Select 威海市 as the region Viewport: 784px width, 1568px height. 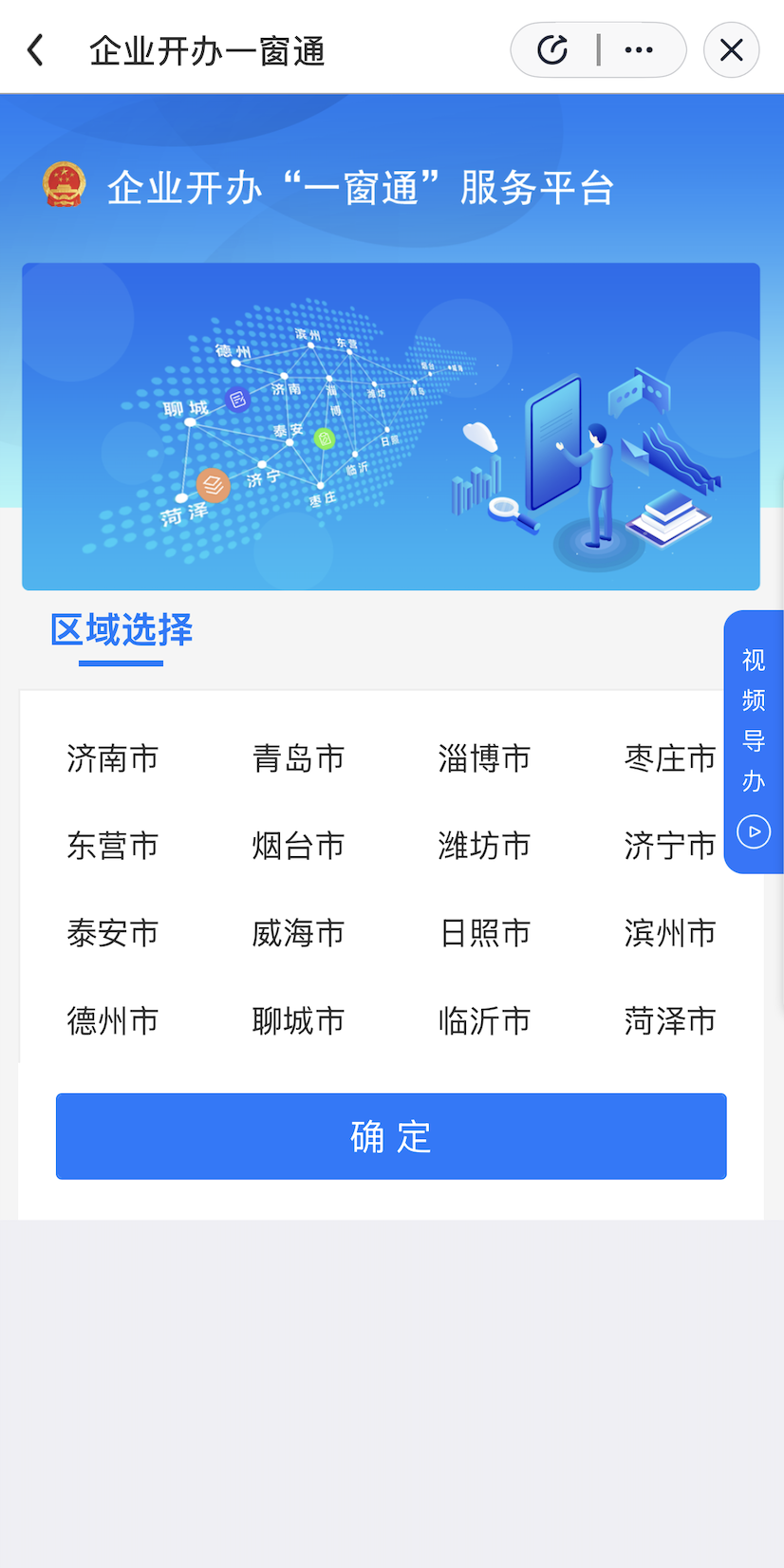click(x=299, y=933)
